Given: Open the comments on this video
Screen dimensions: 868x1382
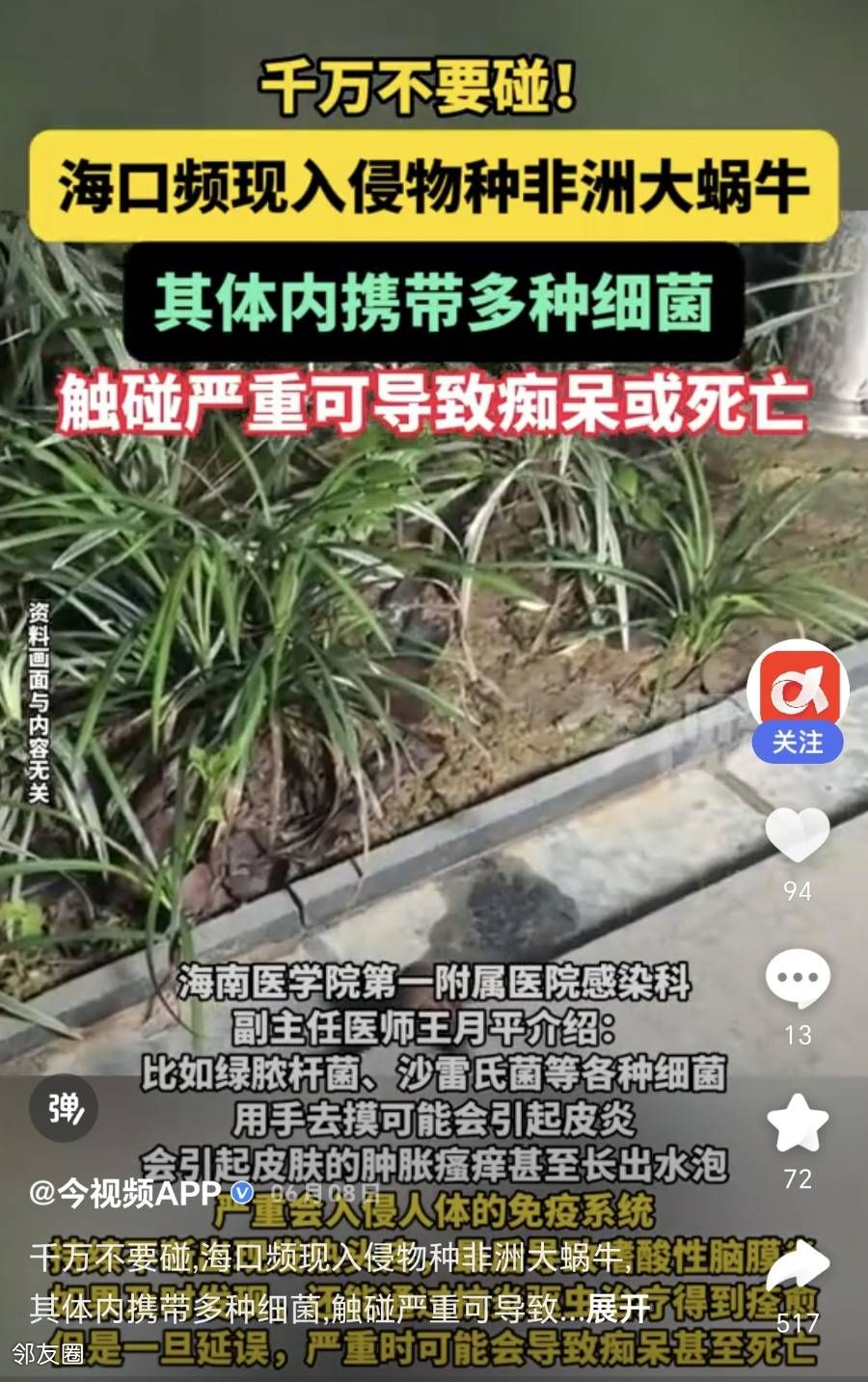Looking at the screenshot, I should [x=798, y=979].
